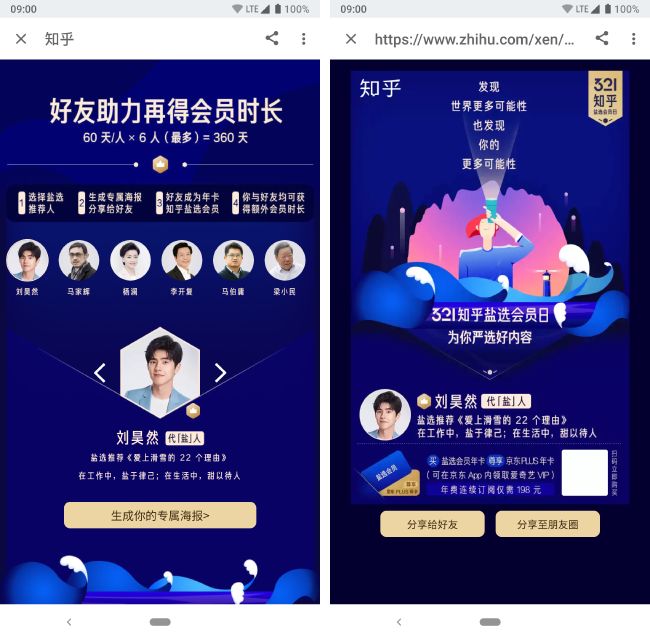
Task: Show next recommender with the right arrow
Action: (220, 373)
